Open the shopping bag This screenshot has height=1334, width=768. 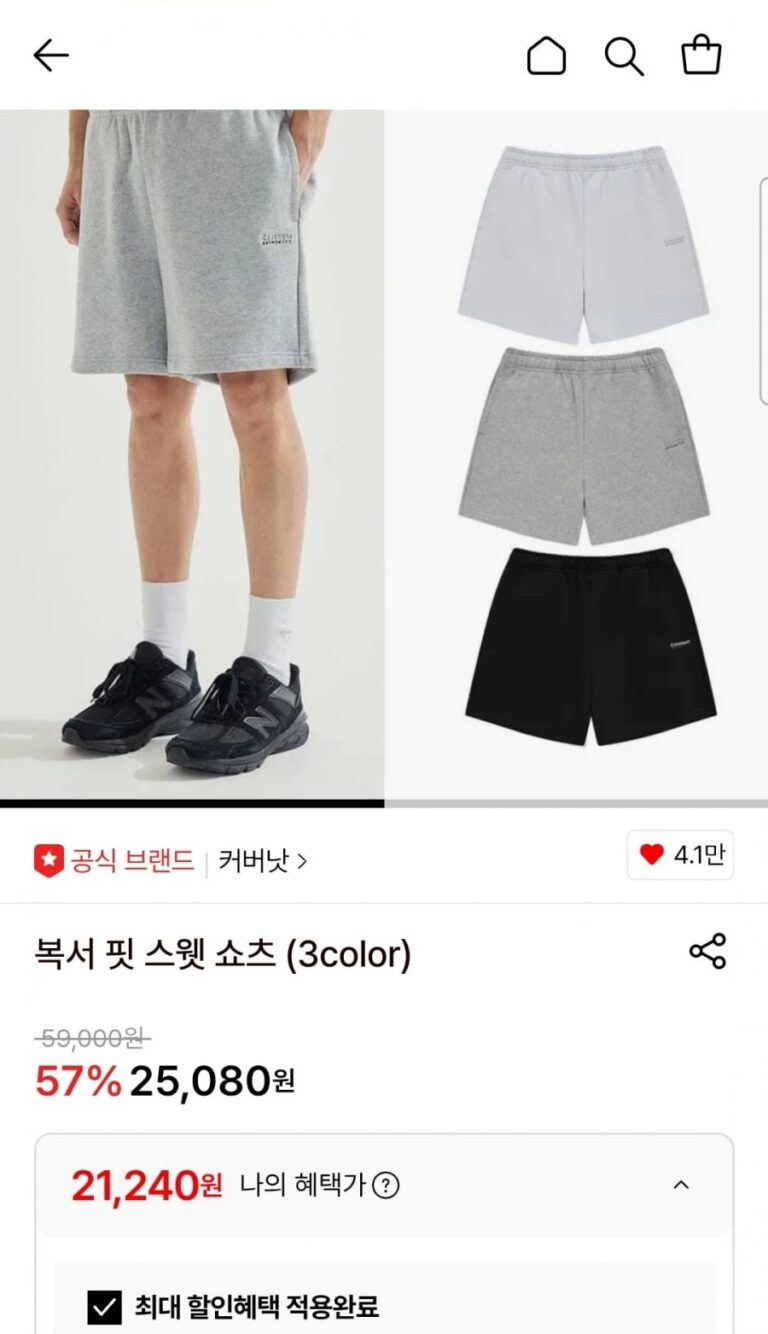pyautogui.click(x=701, y=56)
